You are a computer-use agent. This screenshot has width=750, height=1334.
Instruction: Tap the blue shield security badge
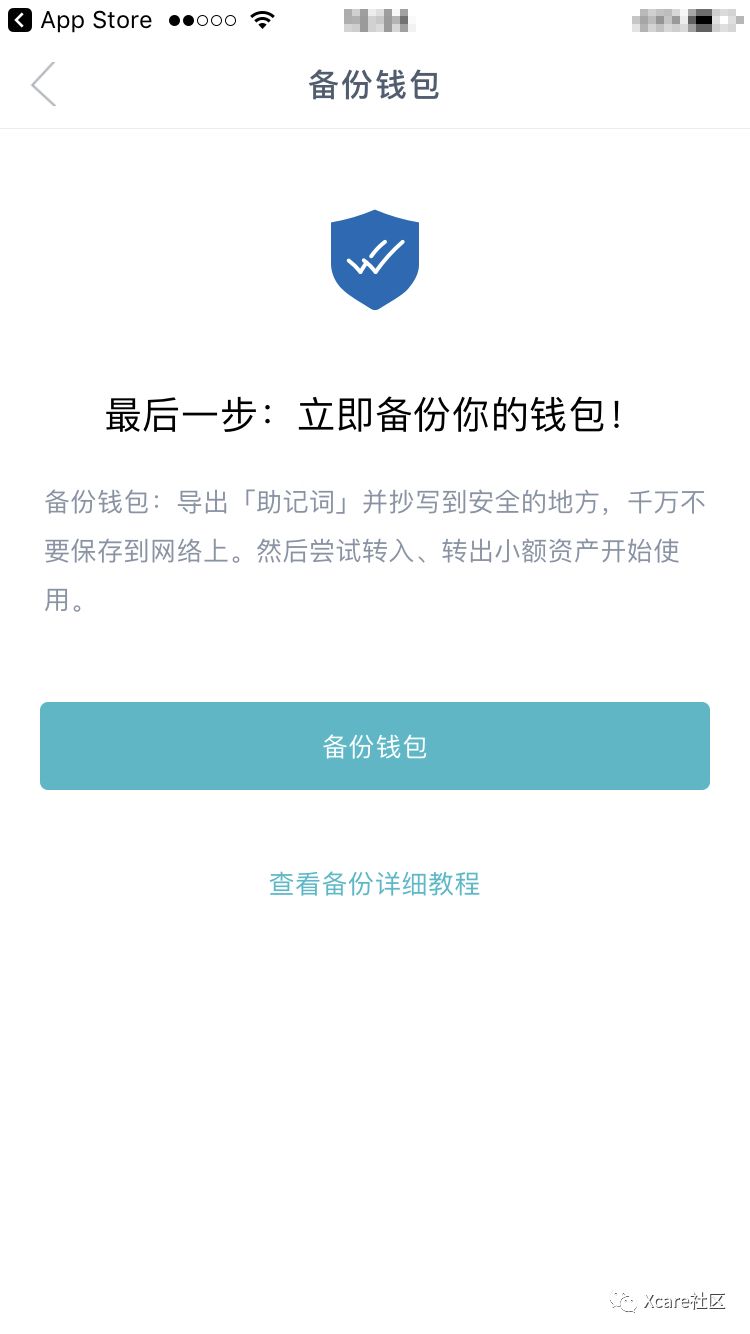374,260
